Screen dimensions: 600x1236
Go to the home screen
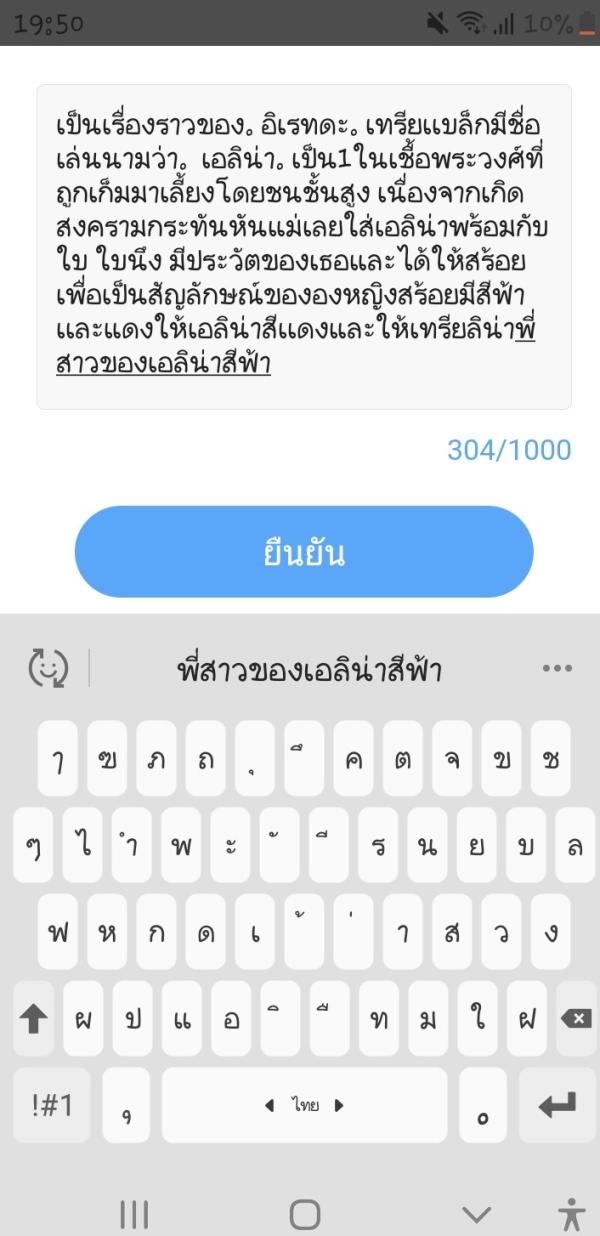point(304,1214)
